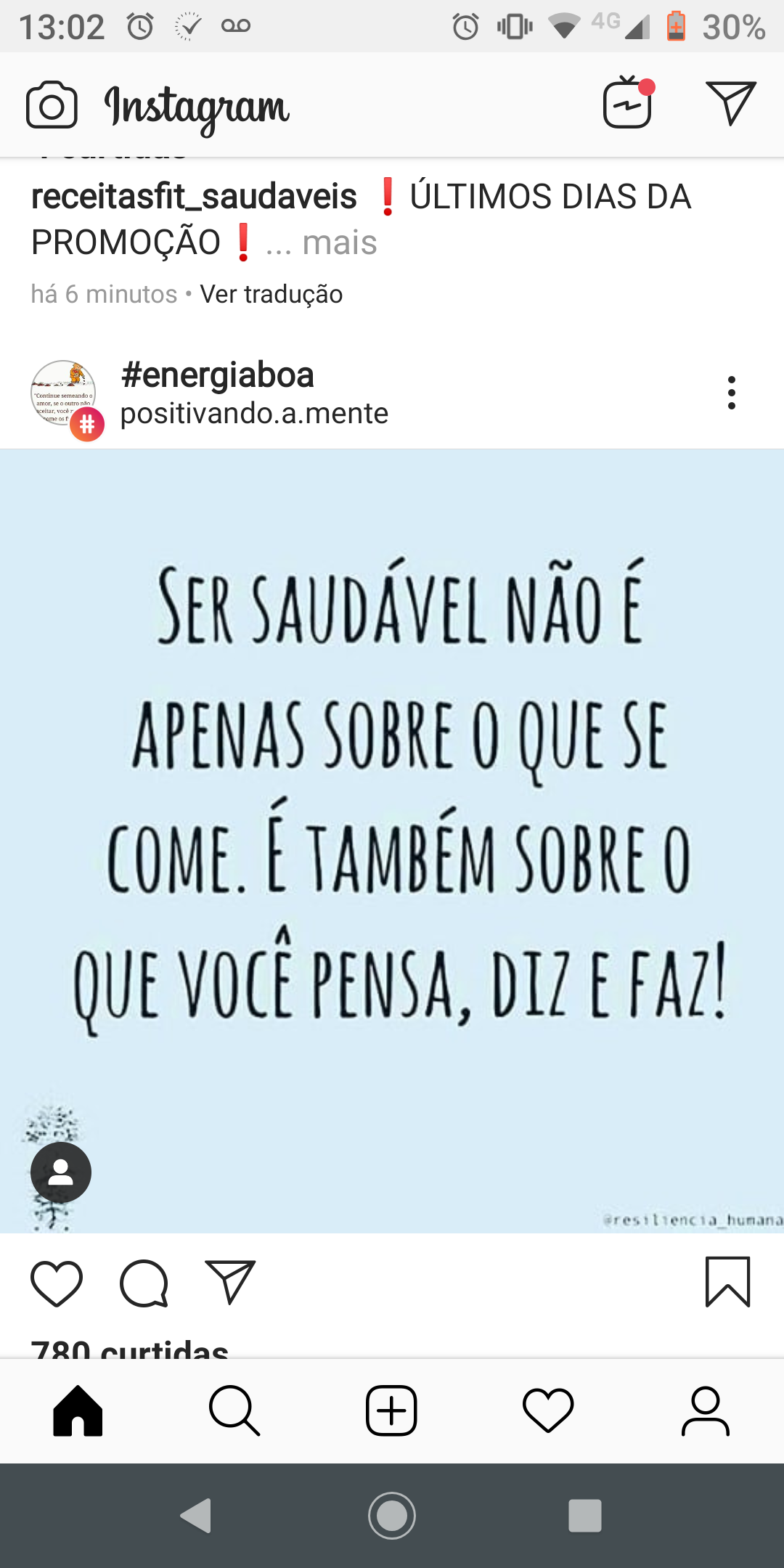Open the Activity heart tab
Screen dimensions: 784x1568
click(x=548, y=1410)
